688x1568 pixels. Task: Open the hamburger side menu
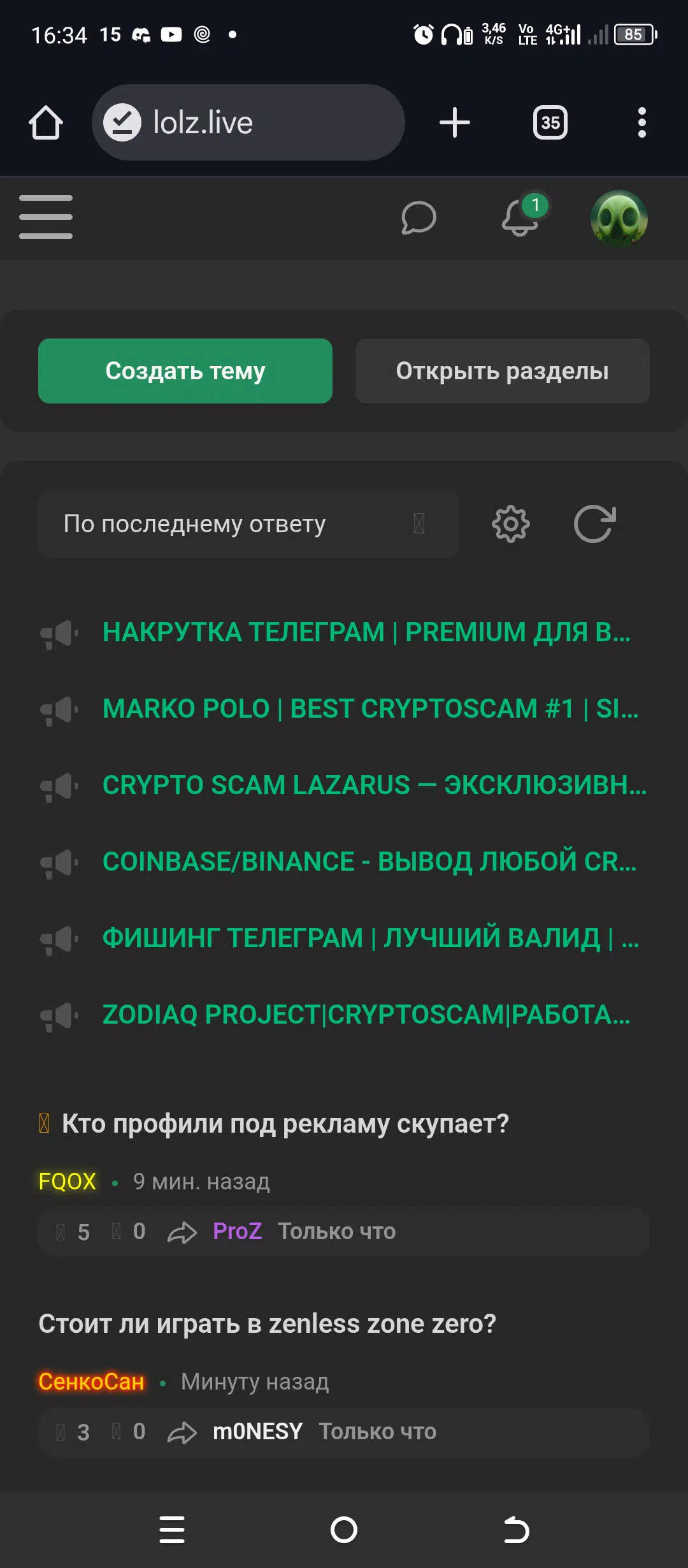tap(46, 217)
